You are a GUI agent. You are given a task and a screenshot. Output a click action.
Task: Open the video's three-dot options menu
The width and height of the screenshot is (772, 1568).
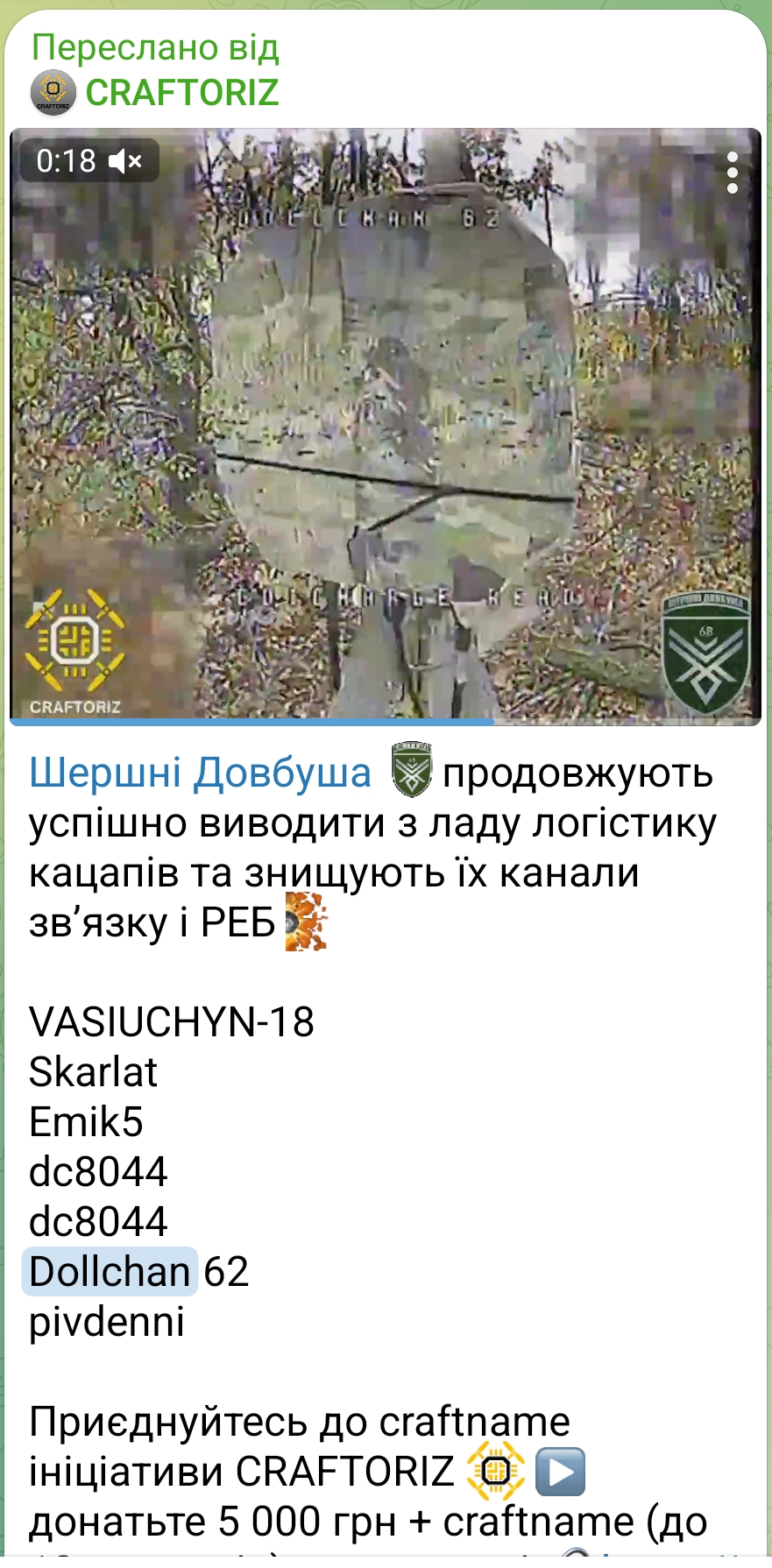[733, 173]
